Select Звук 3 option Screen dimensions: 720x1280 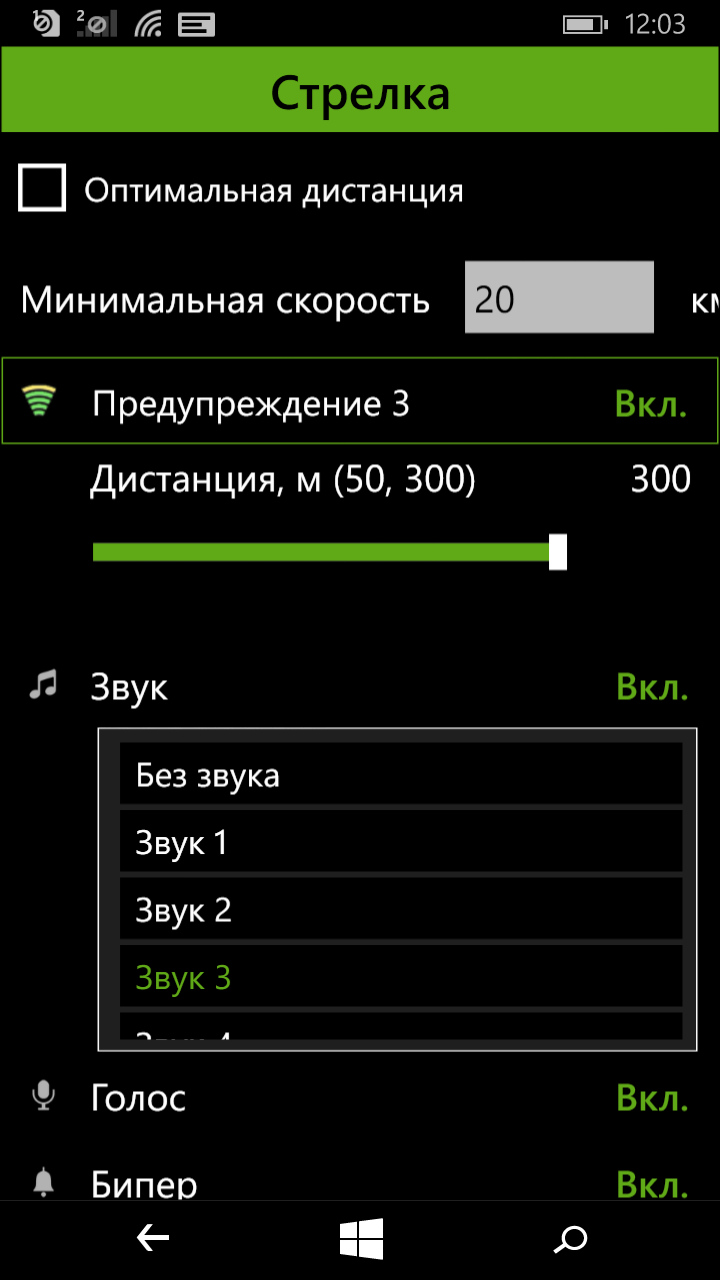click(400, 977)
